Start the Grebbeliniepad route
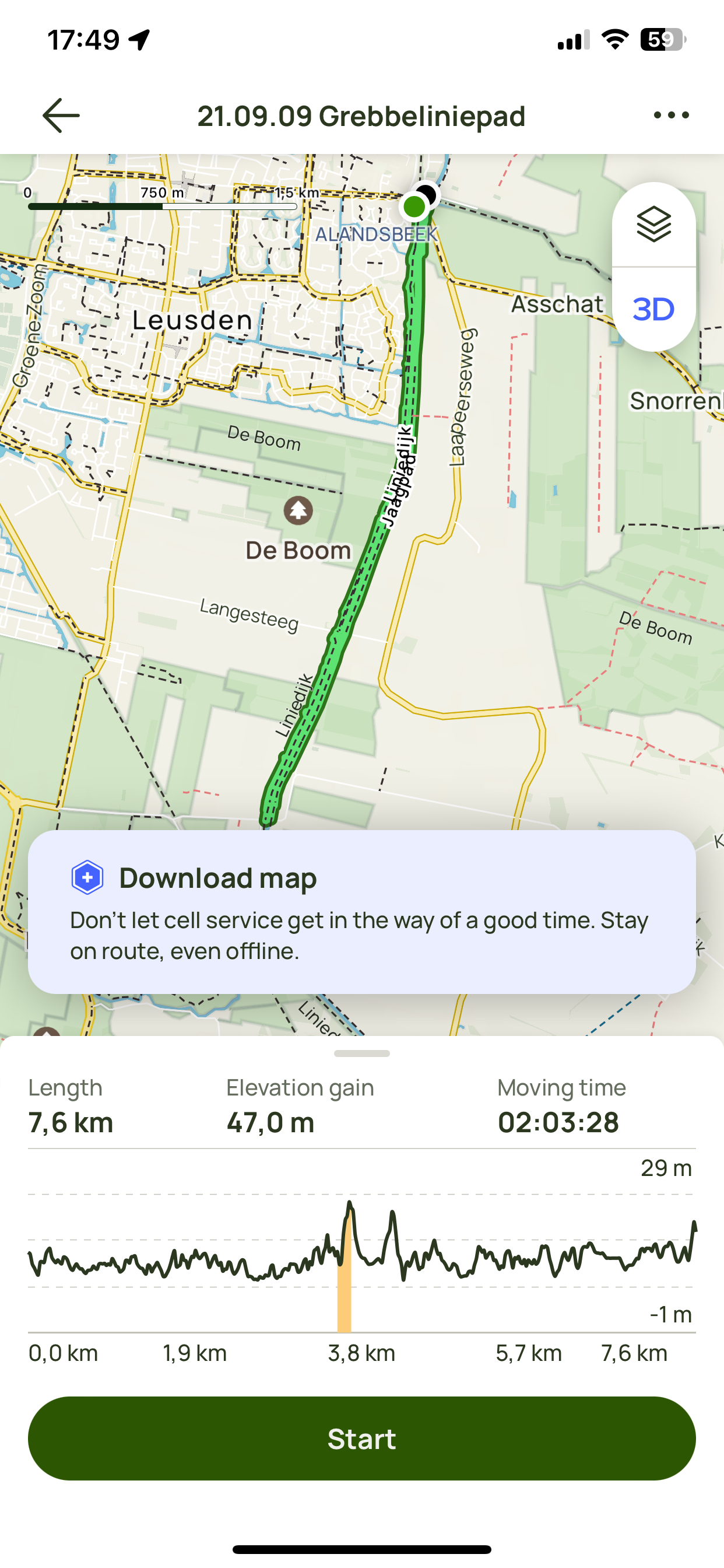 click(361, 1438)
